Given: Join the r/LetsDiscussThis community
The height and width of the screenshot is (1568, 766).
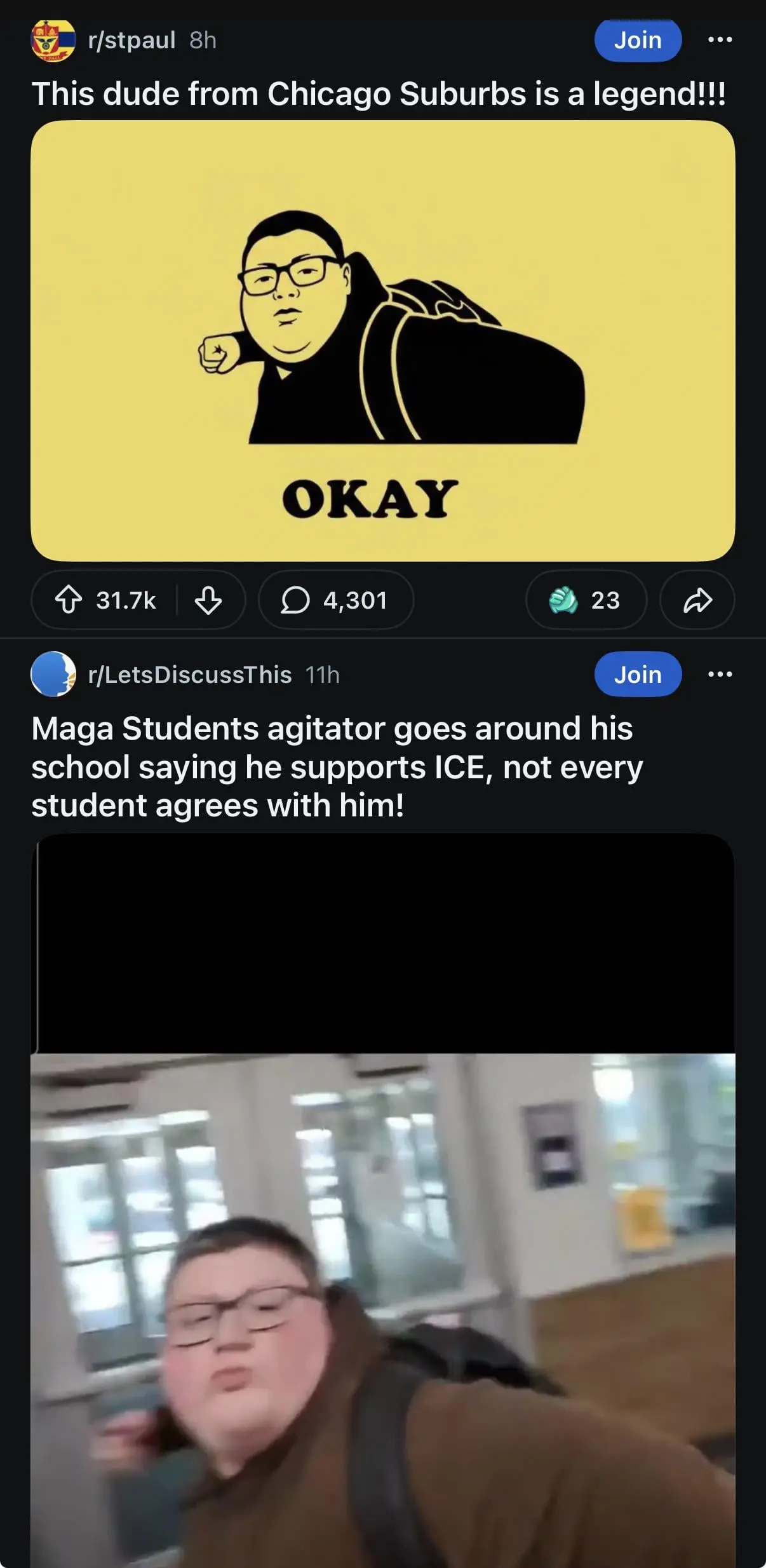Looking at the screenshot, I should tap(637, 674).
